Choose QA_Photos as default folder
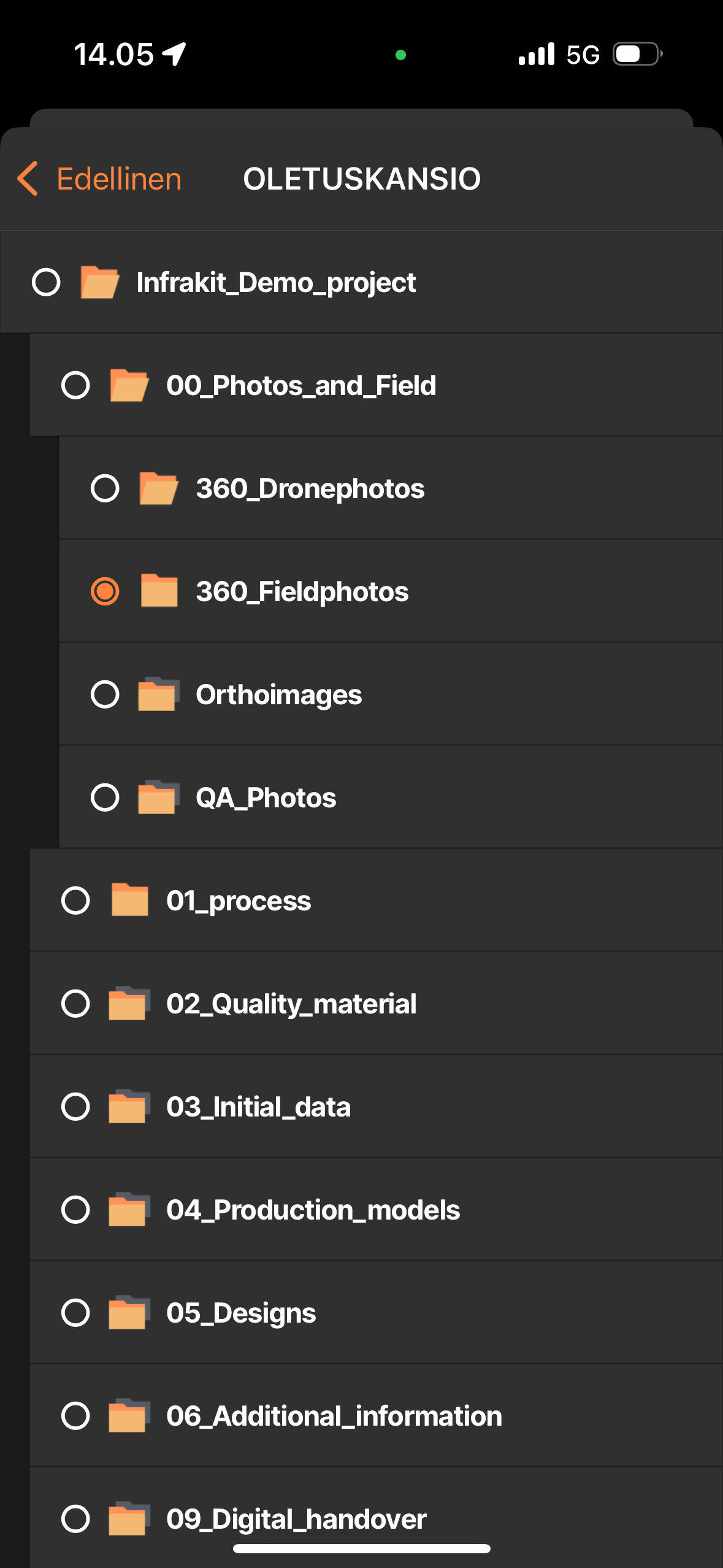The image size is (723, 1568). 105,797
